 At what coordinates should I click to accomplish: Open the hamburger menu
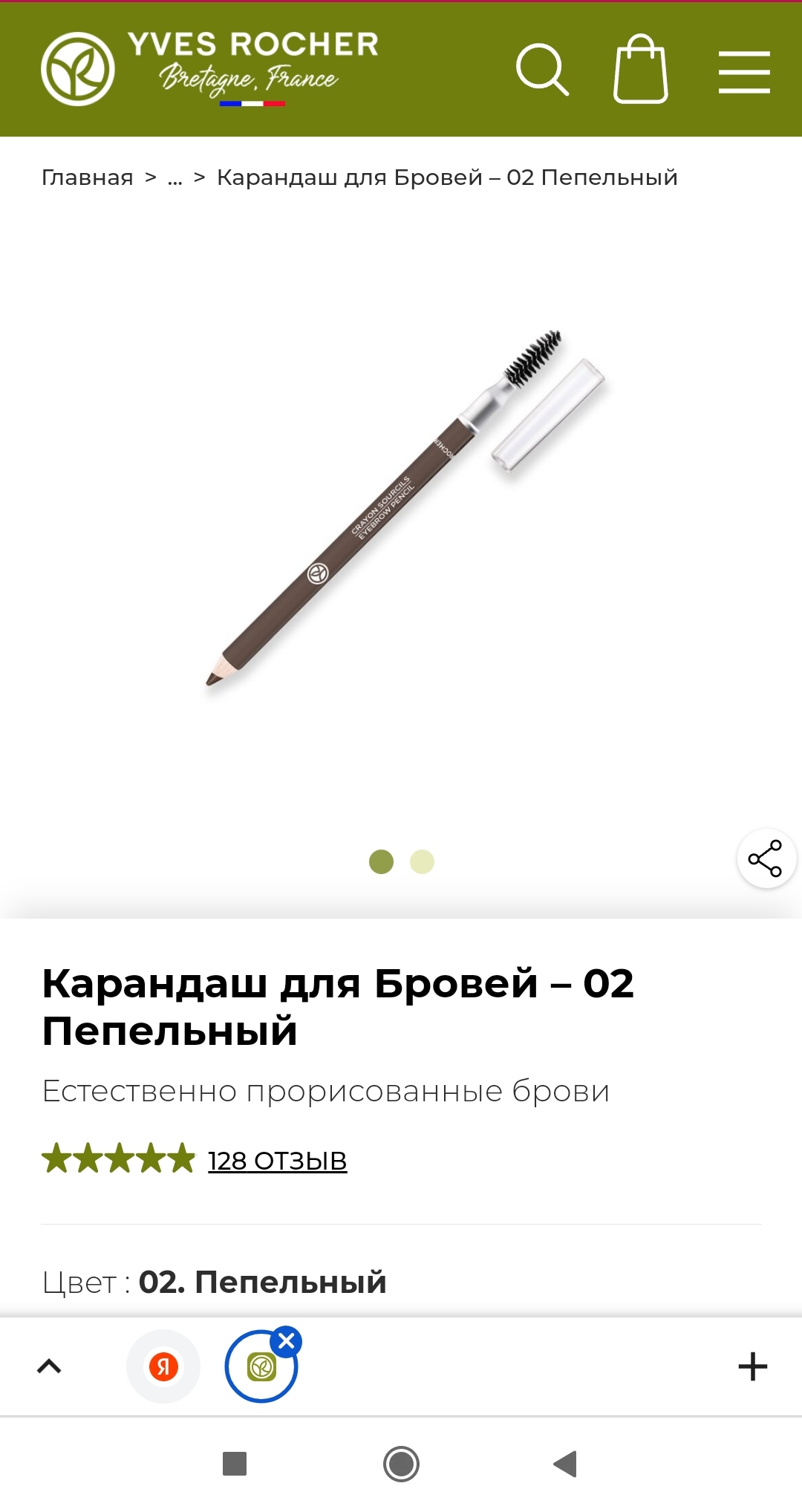coord(744,72)
